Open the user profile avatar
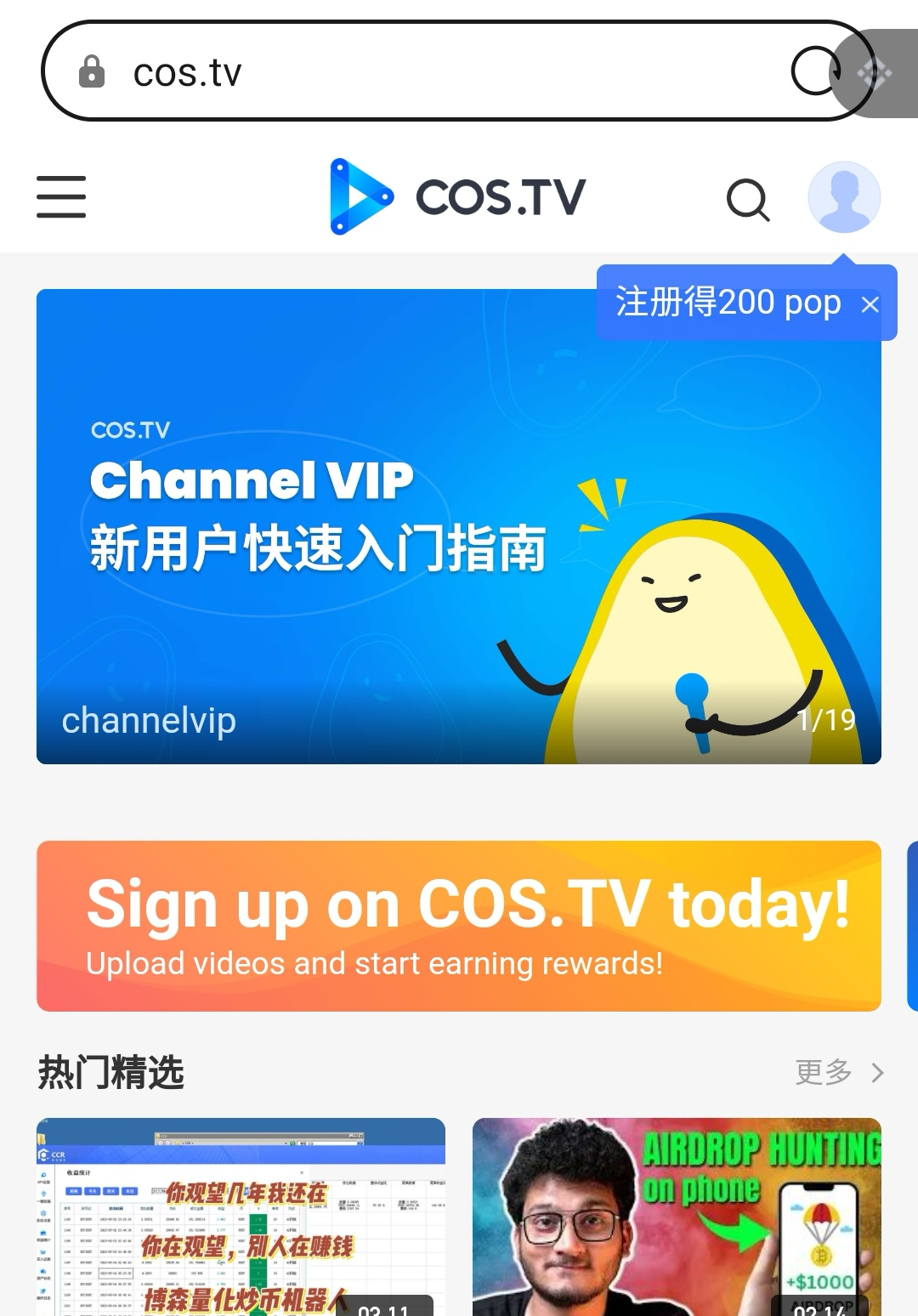This screenshot has width=918, height=1316. click(x=843, y=197)
